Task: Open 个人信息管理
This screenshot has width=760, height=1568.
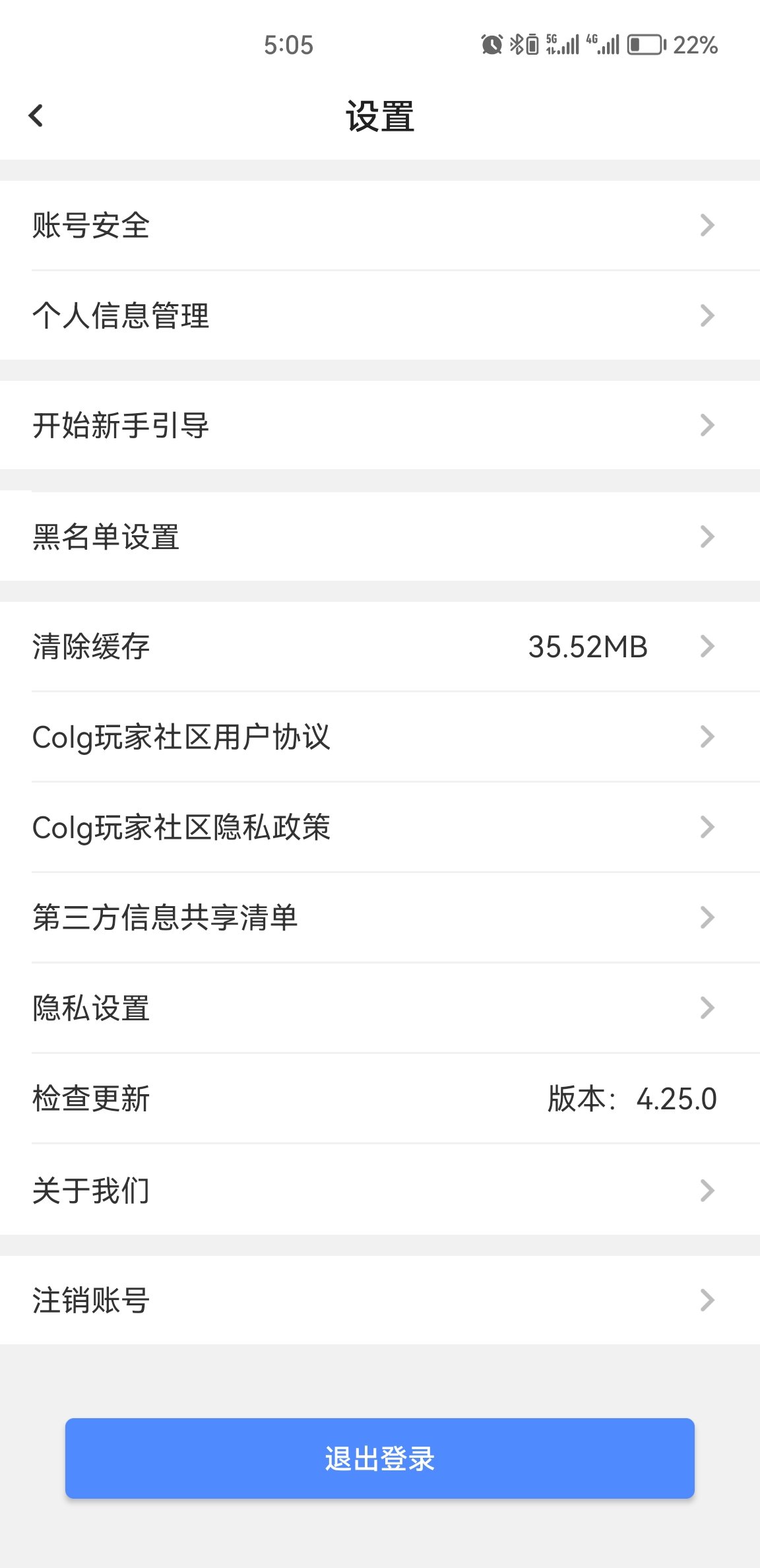Action: pyautogui.click(x=379, y=315)
